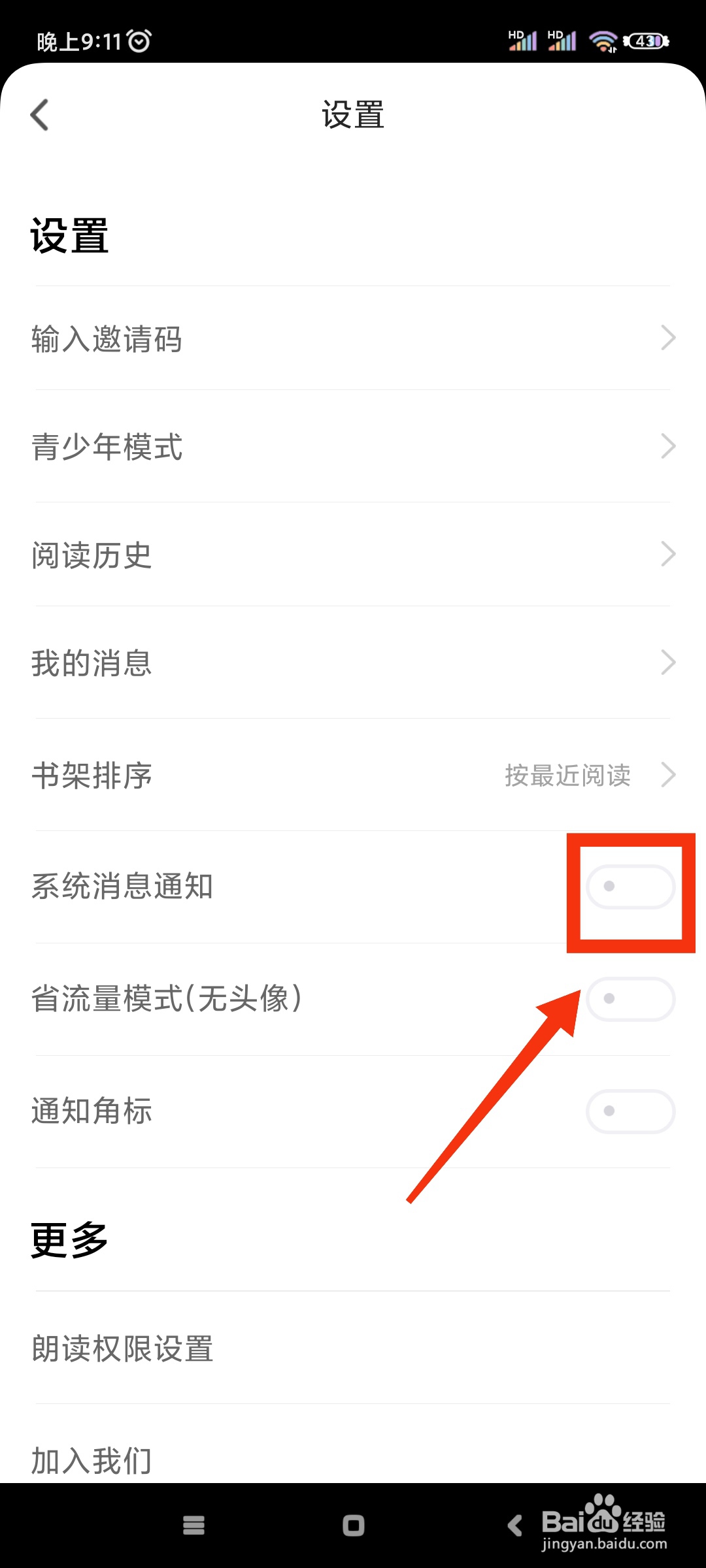Turn on 省流量模式(无头像)
Image resolution: width=706 pixels, height=1568 pixels.
click(x=630, y=999)
